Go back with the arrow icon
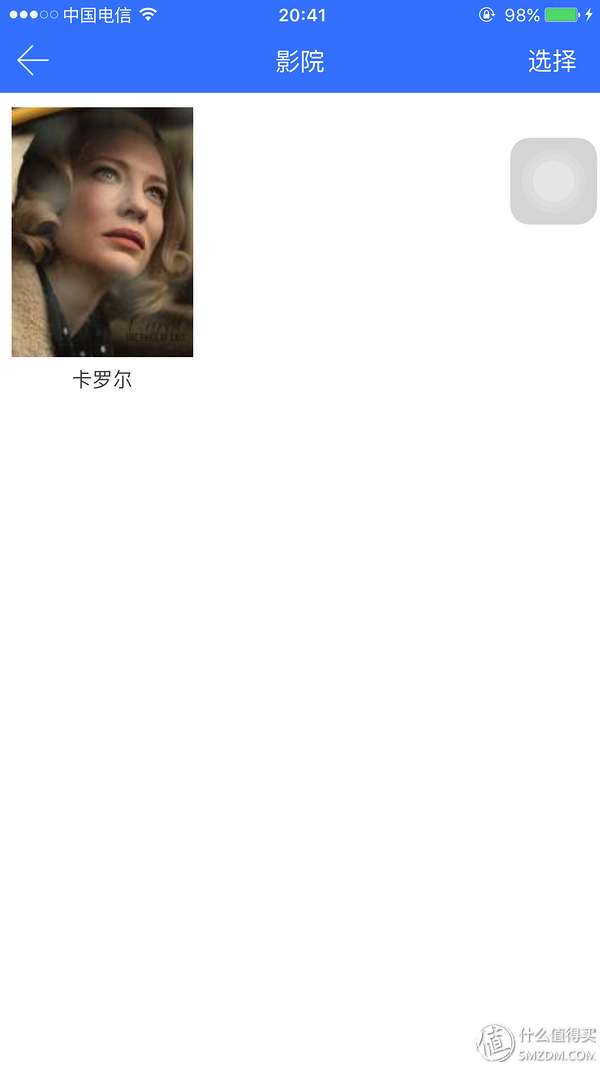Image resolution: width=600 pixels, height=1067 pixels. click(x=33, y=61)
